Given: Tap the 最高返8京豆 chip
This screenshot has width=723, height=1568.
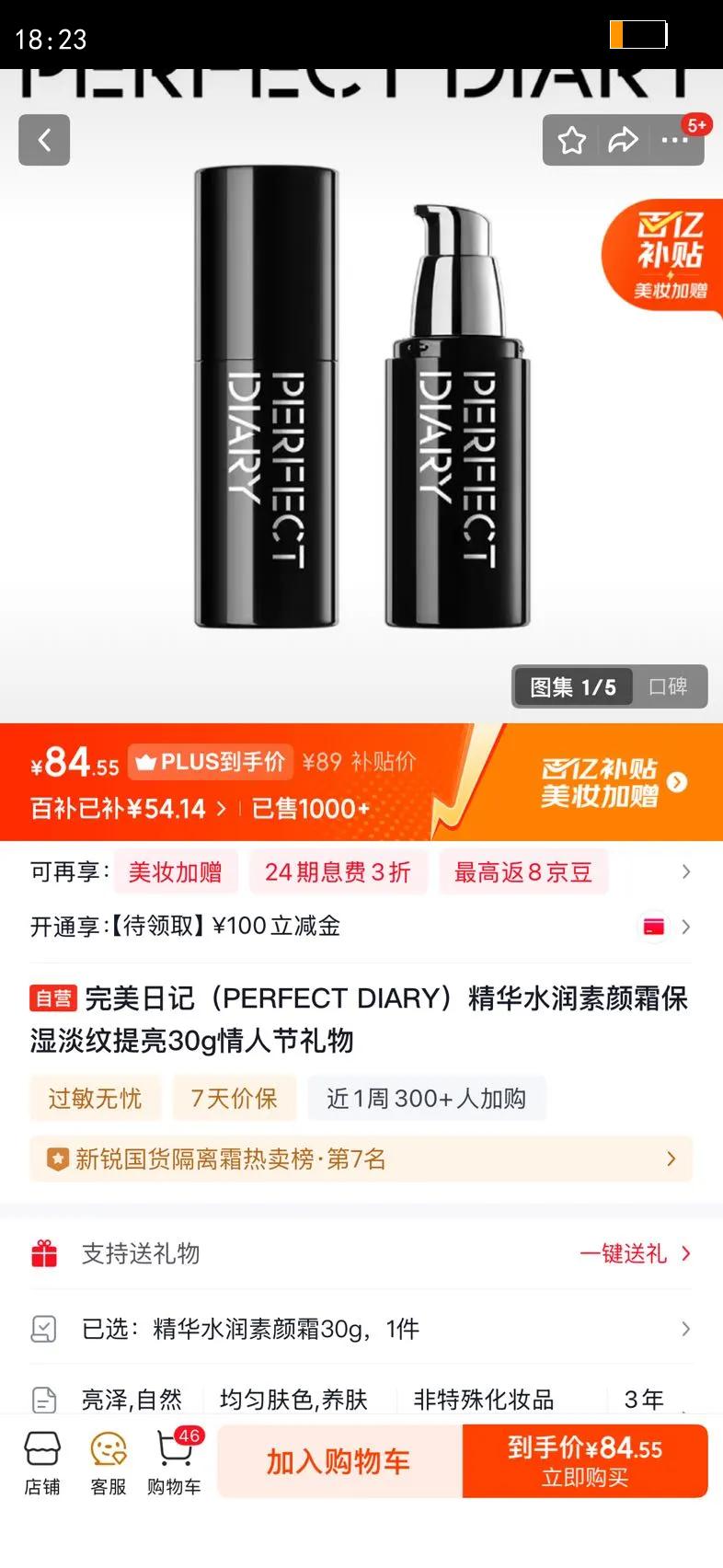Looking at the screenshot, I should [x=522, y=872].
